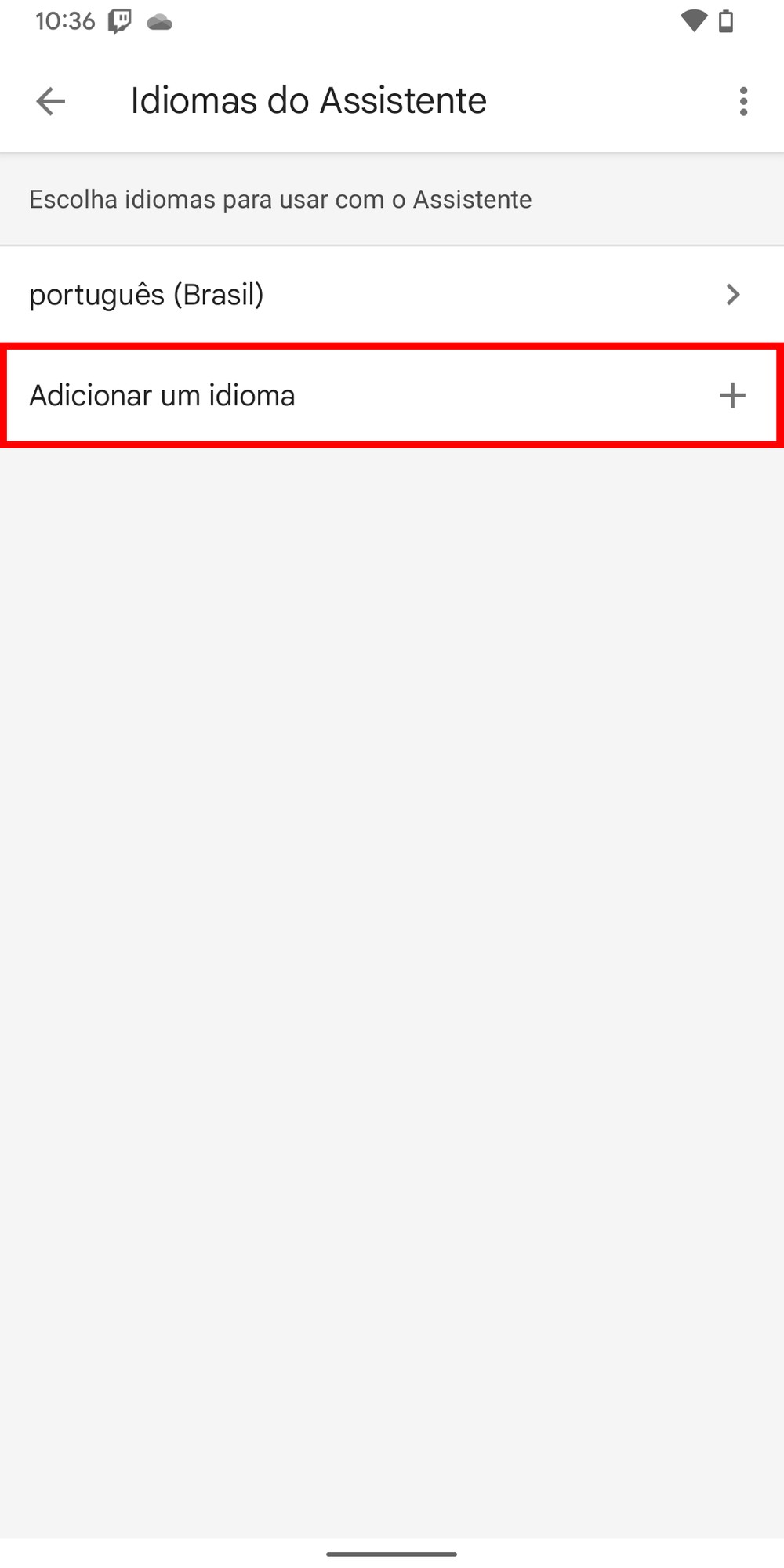This screenshot has height=1568, width=784.
Task: Open the three-dot overflow menu
Action: pyautogui.click(x=743, y=101)
